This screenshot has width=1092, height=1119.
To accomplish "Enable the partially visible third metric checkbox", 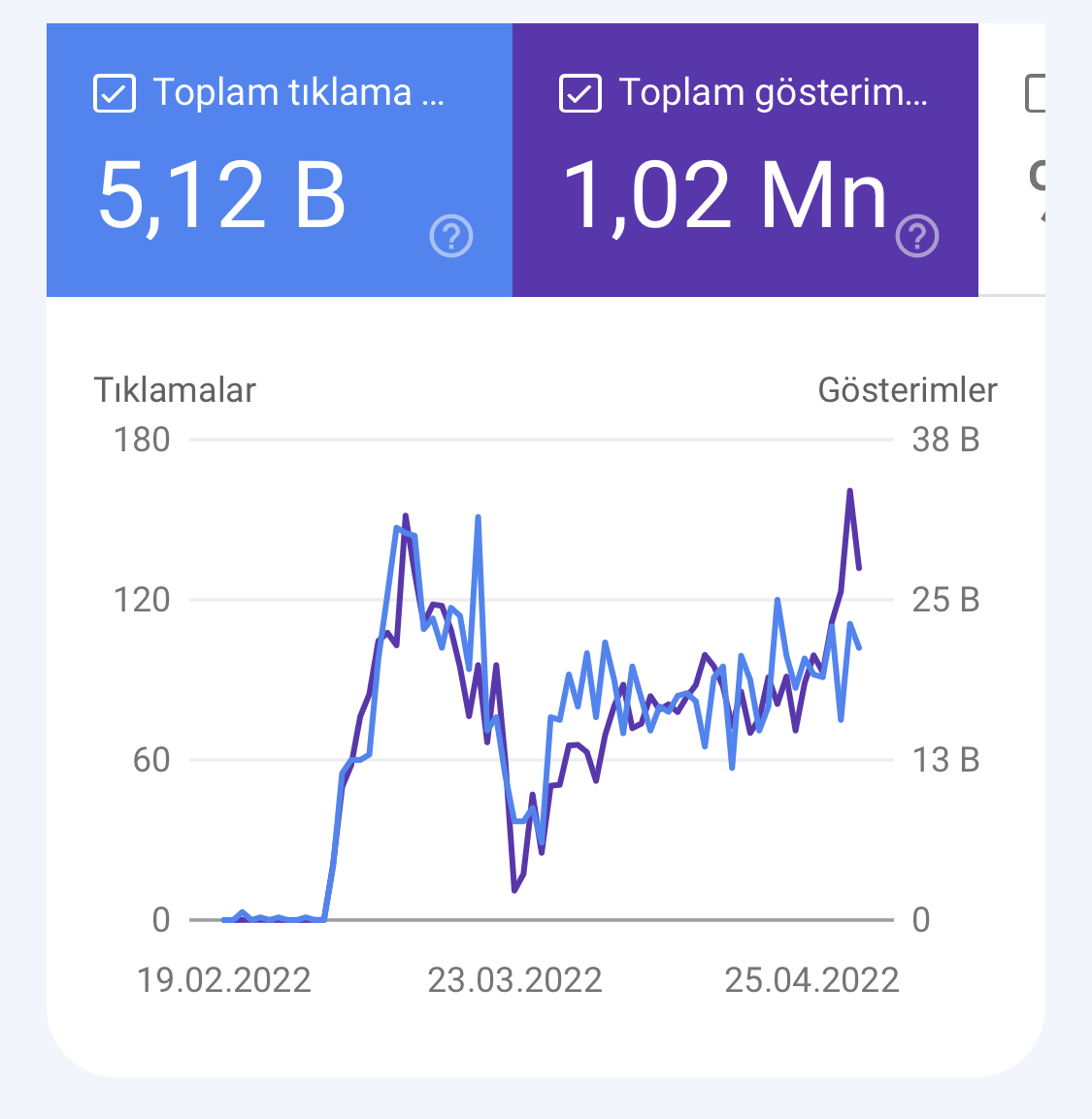I will coord(1036,93).
